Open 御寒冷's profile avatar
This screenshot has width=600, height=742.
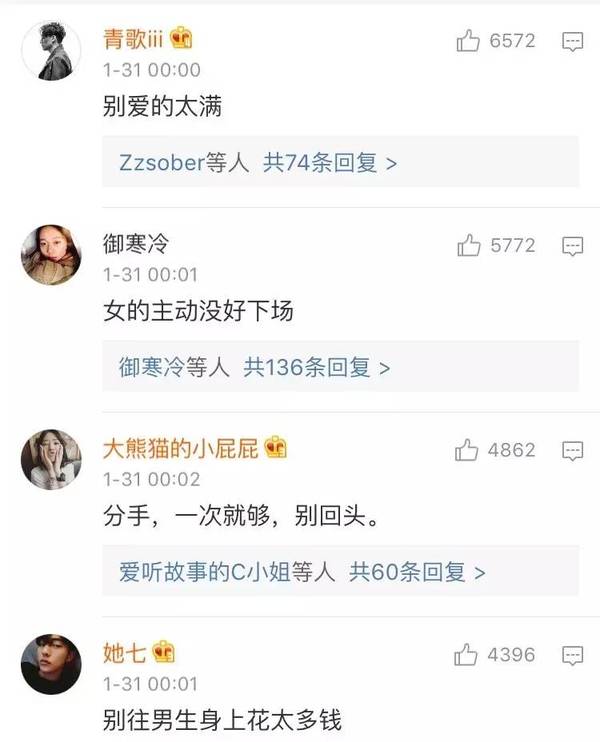[x=50, y=255]
